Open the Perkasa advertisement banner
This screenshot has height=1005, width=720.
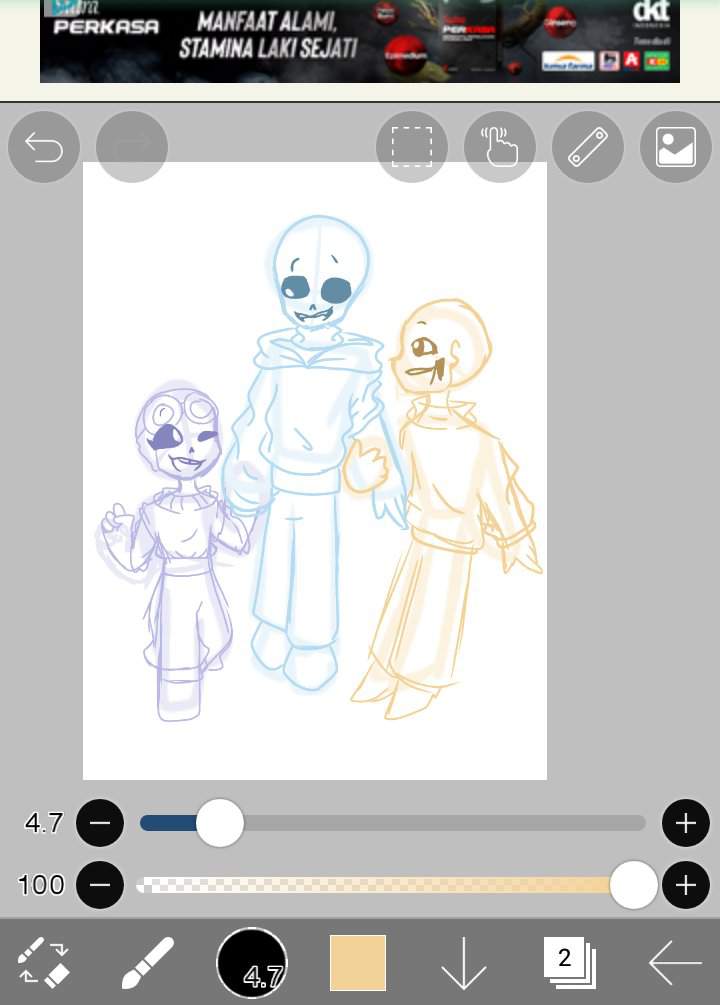pos(360,41)
